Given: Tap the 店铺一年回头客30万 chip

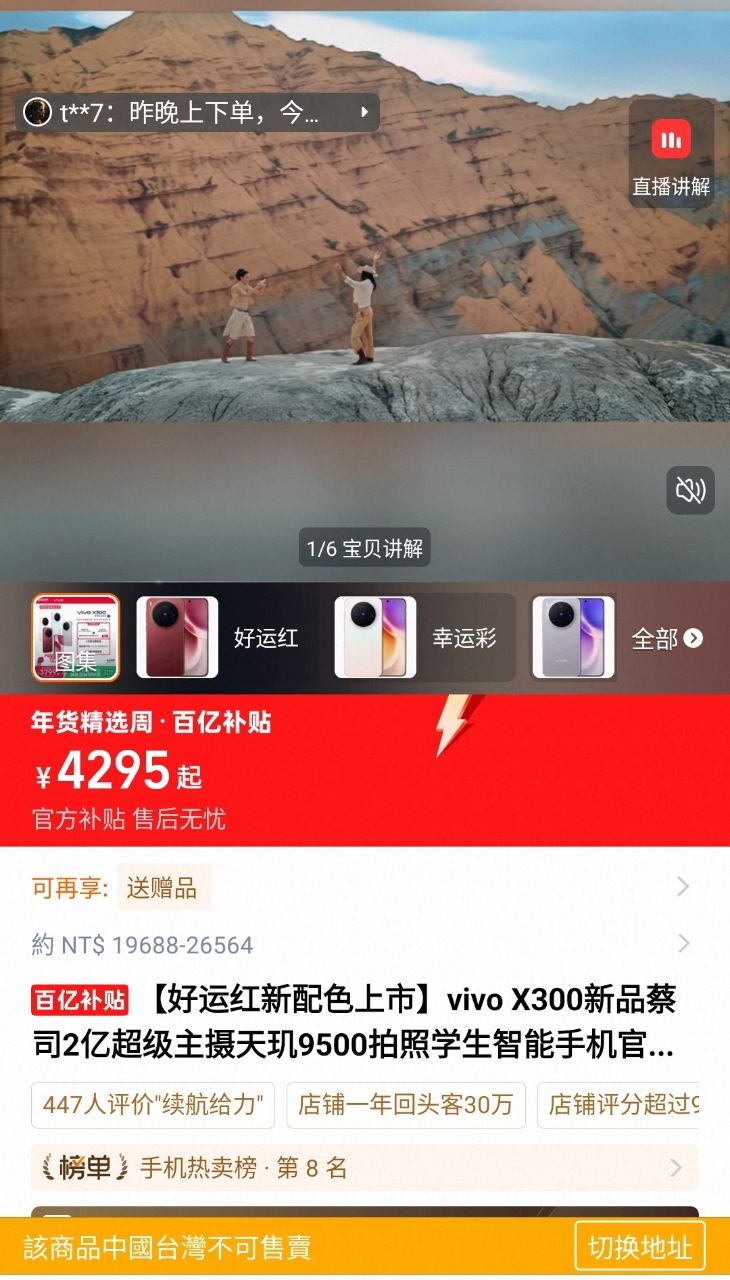Looking at the screenshot, I should [405, 1104].
